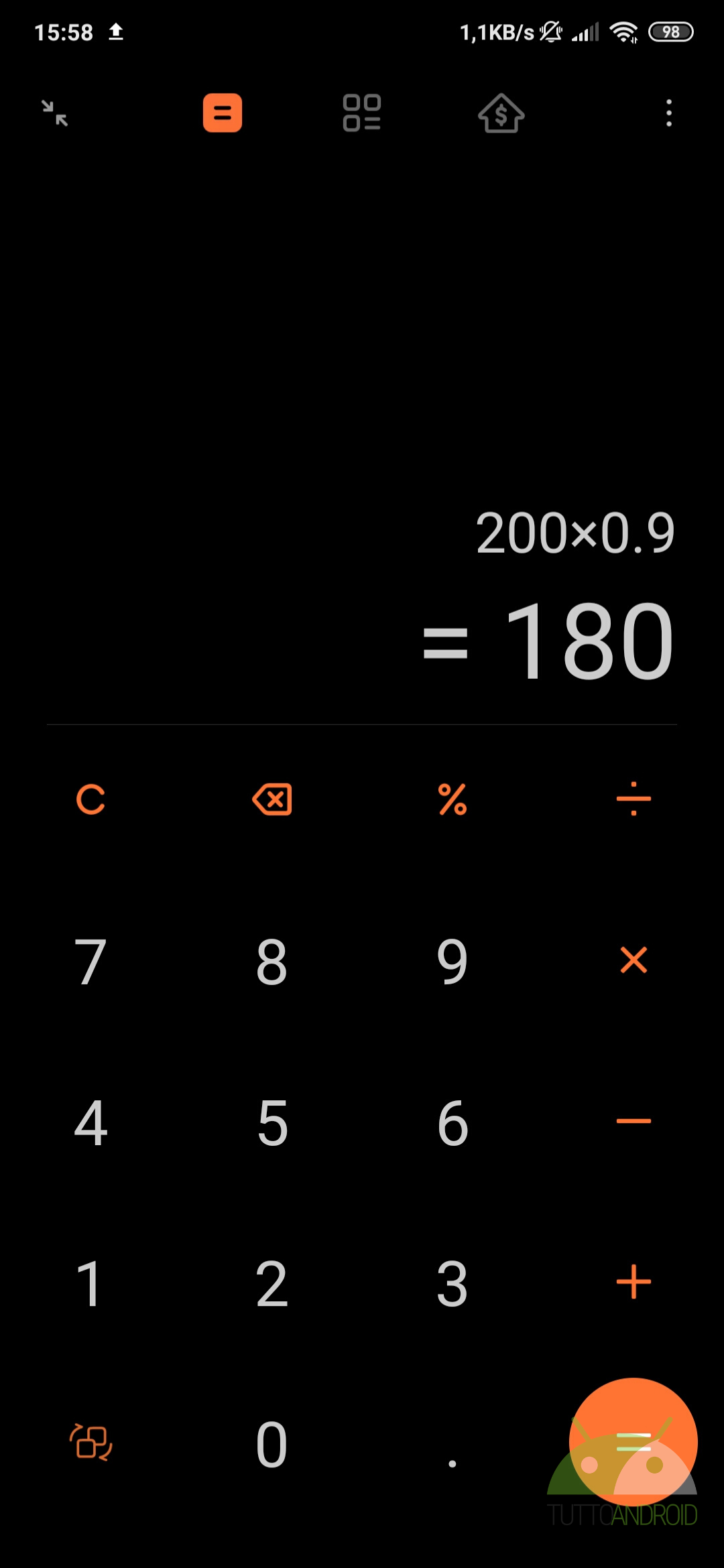Enter digit 7

[90, 962]
